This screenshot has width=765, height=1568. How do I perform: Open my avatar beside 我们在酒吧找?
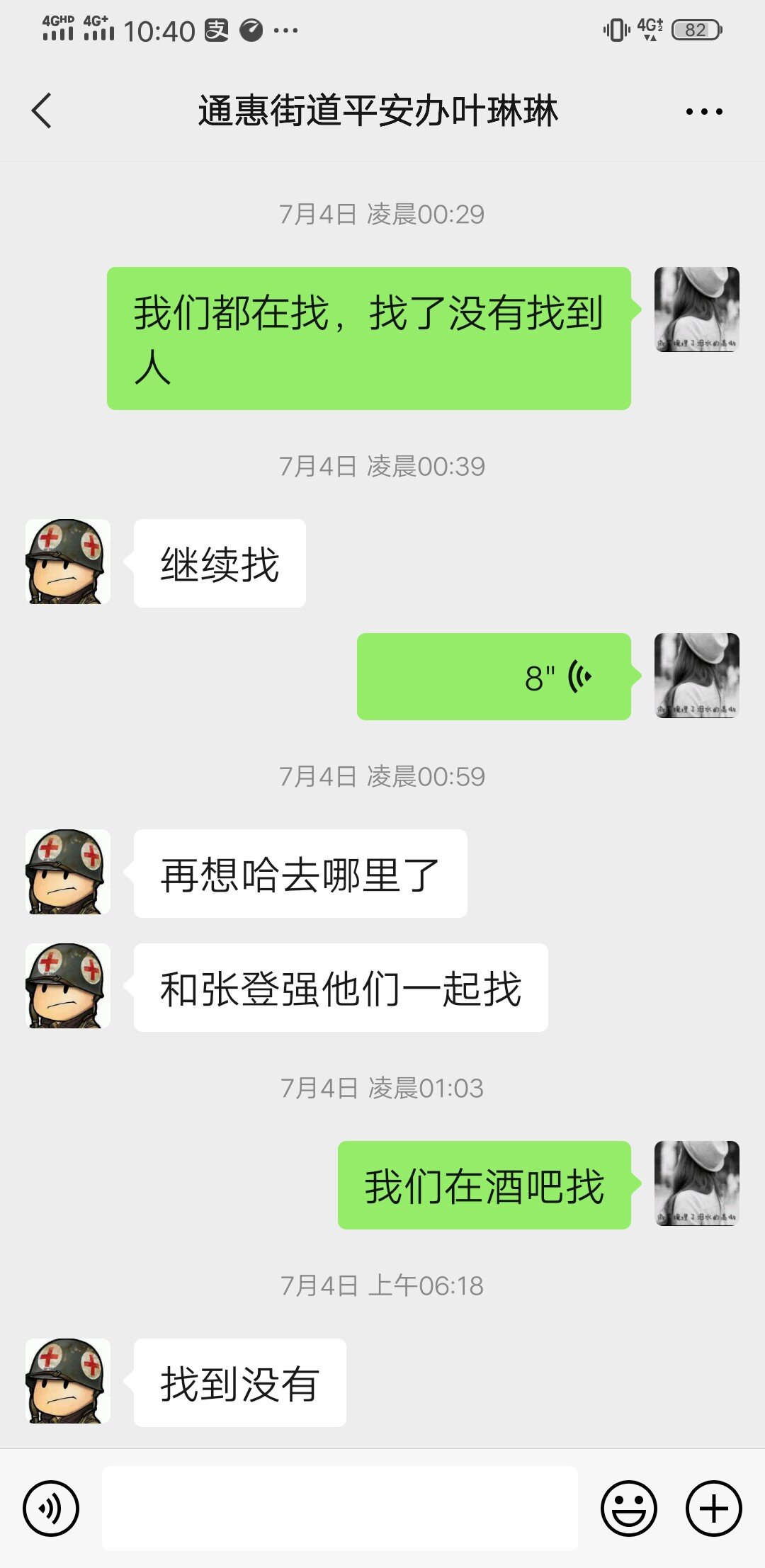point(696,1183)
